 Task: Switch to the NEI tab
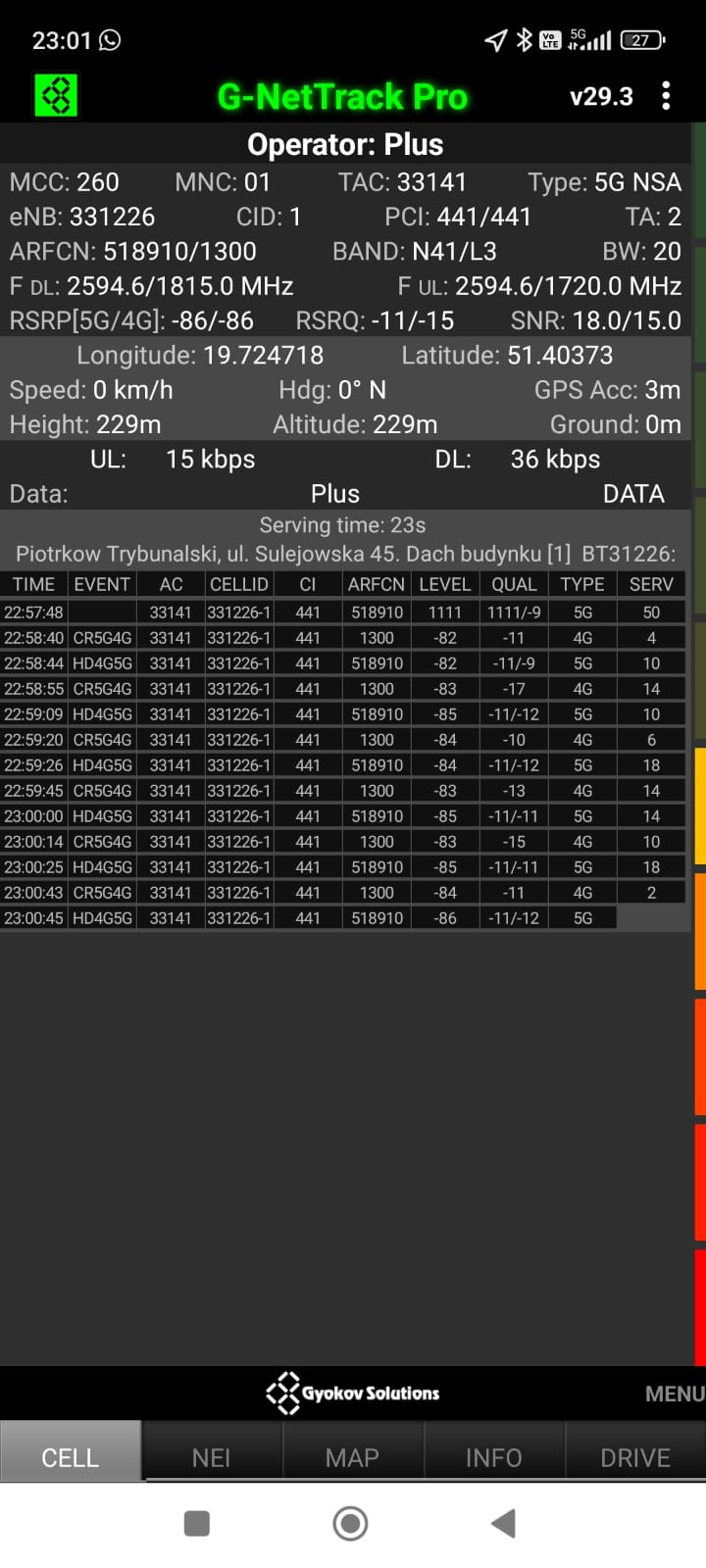coord(212,1457)
